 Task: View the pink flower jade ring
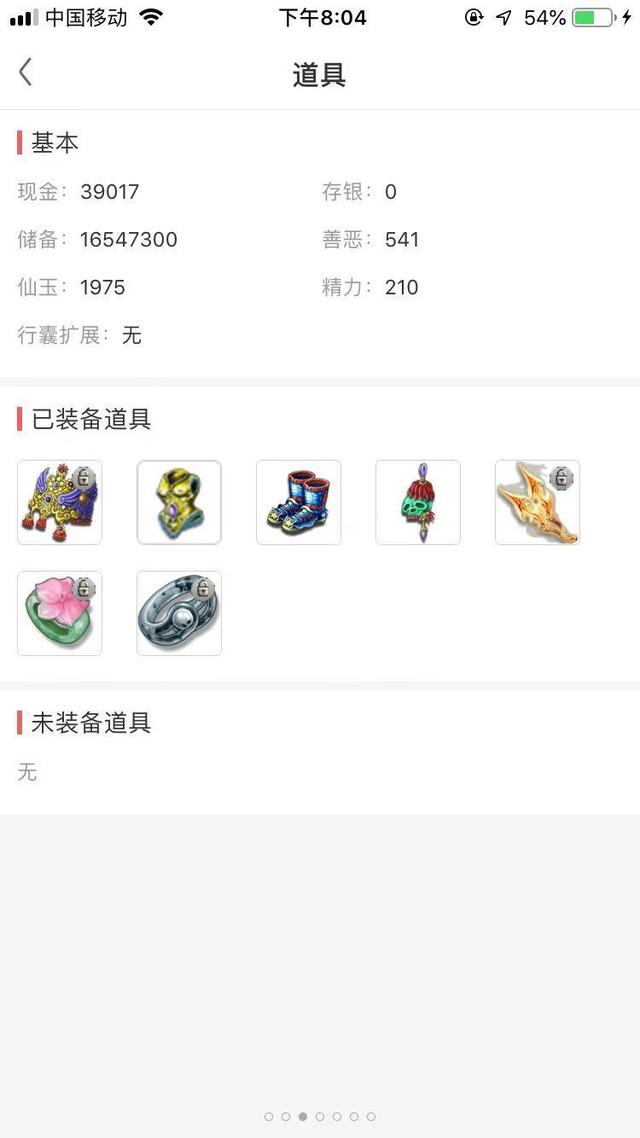(x=60, y=613)
